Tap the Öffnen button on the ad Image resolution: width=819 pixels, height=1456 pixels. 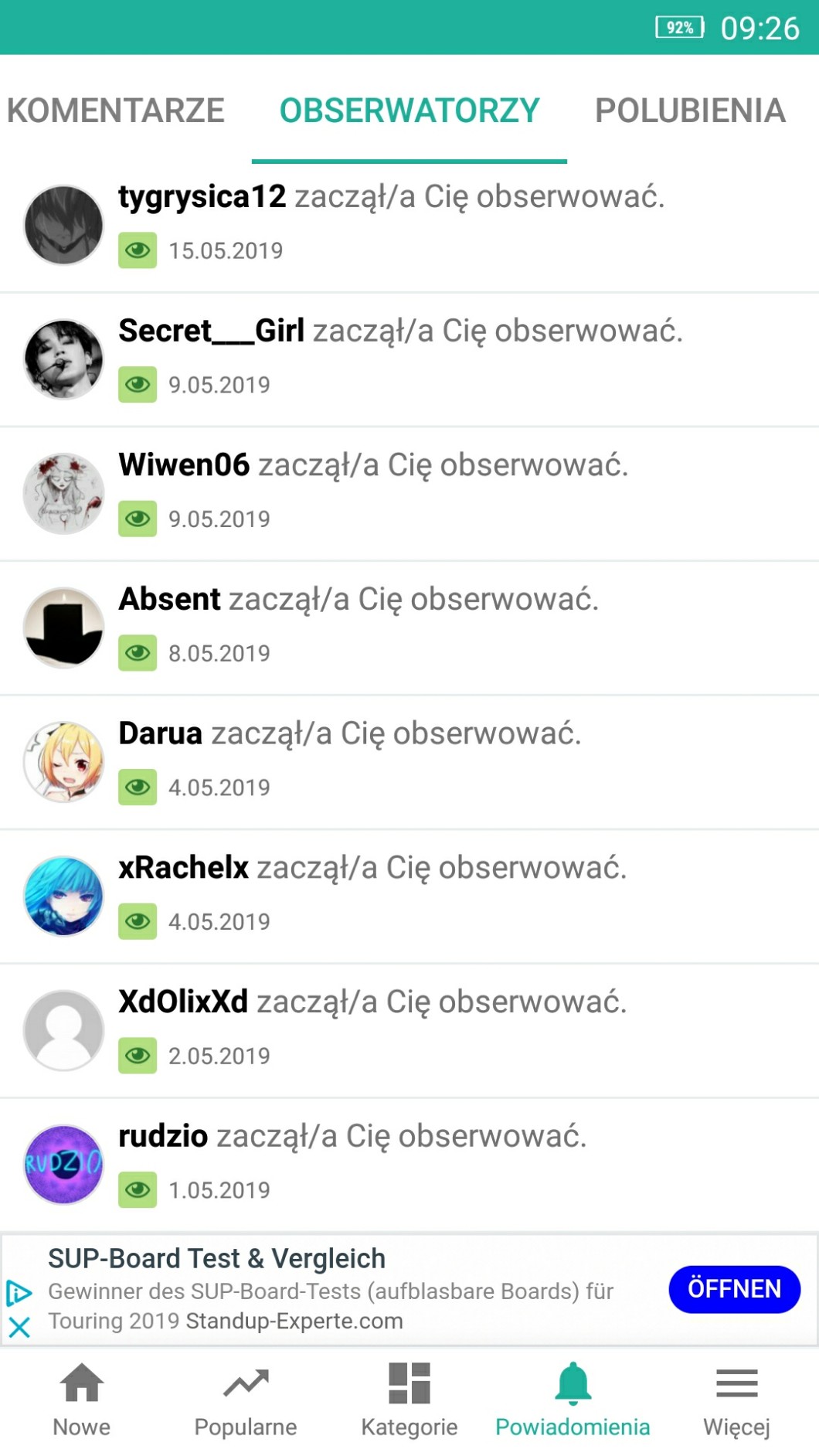733,1289
